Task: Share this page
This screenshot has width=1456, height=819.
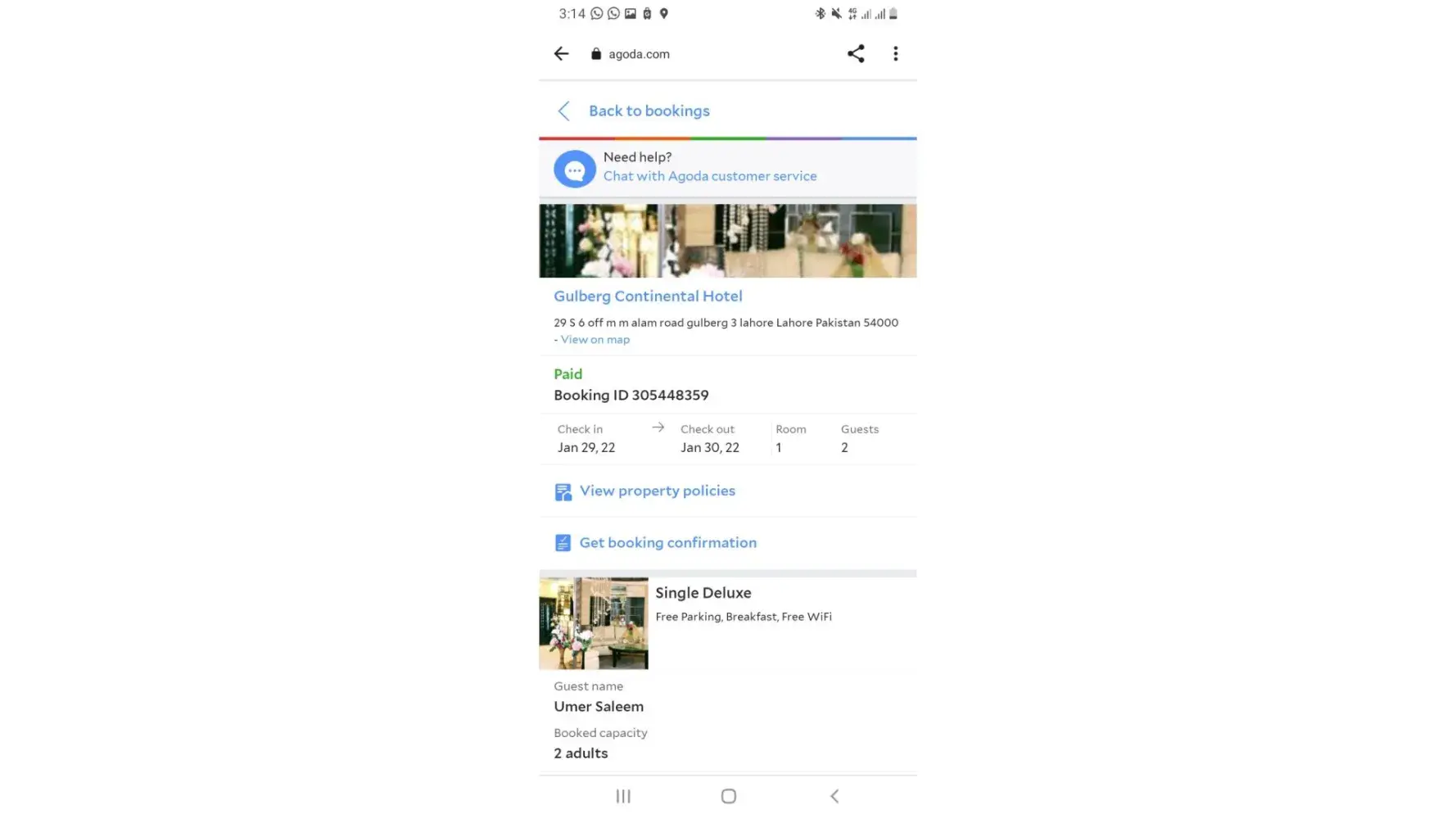Action: pyautogui.click(x=856, y=54)
